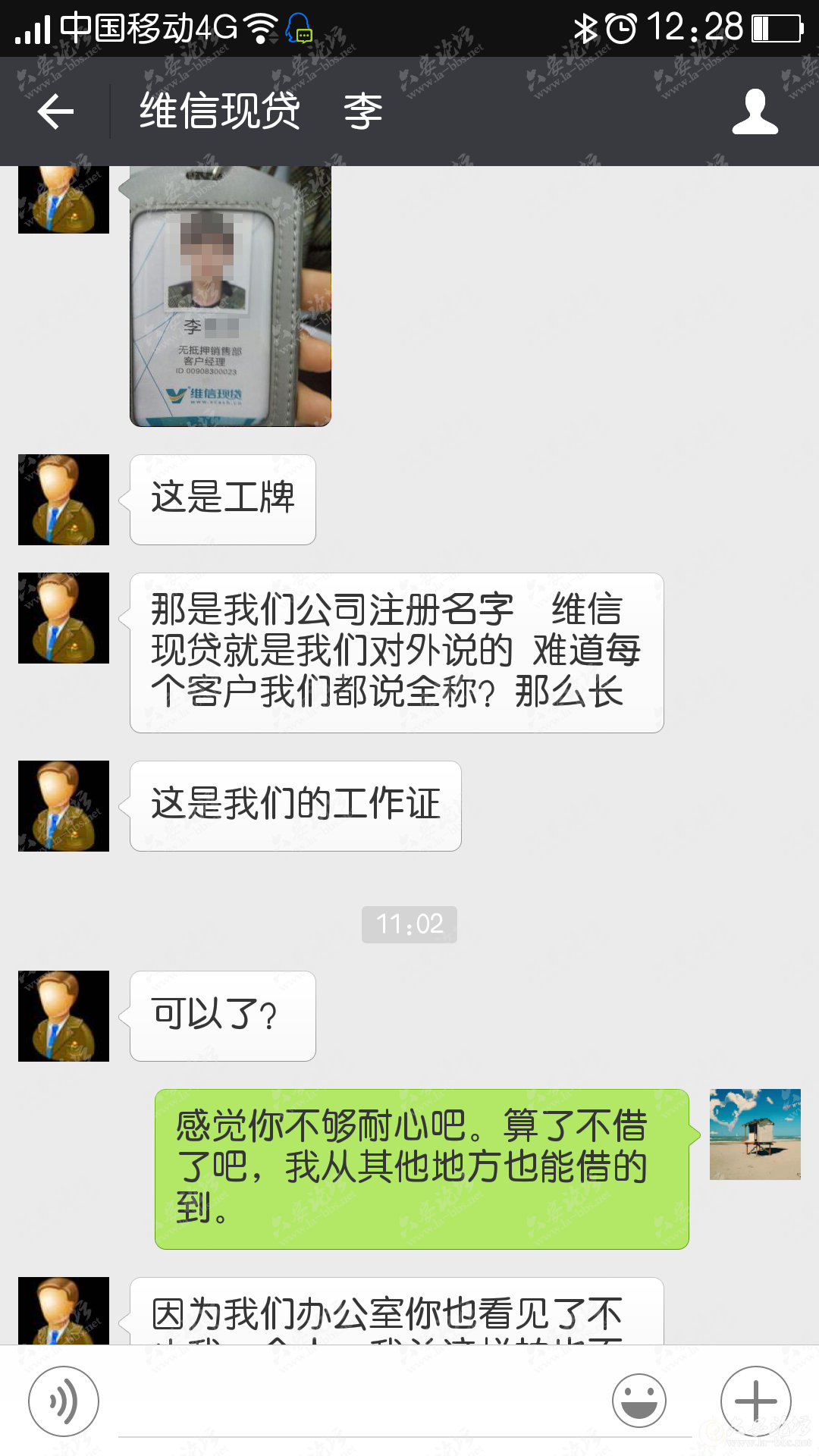Go back using the arrow icon

pyautogui.click(x=55, y=111)
